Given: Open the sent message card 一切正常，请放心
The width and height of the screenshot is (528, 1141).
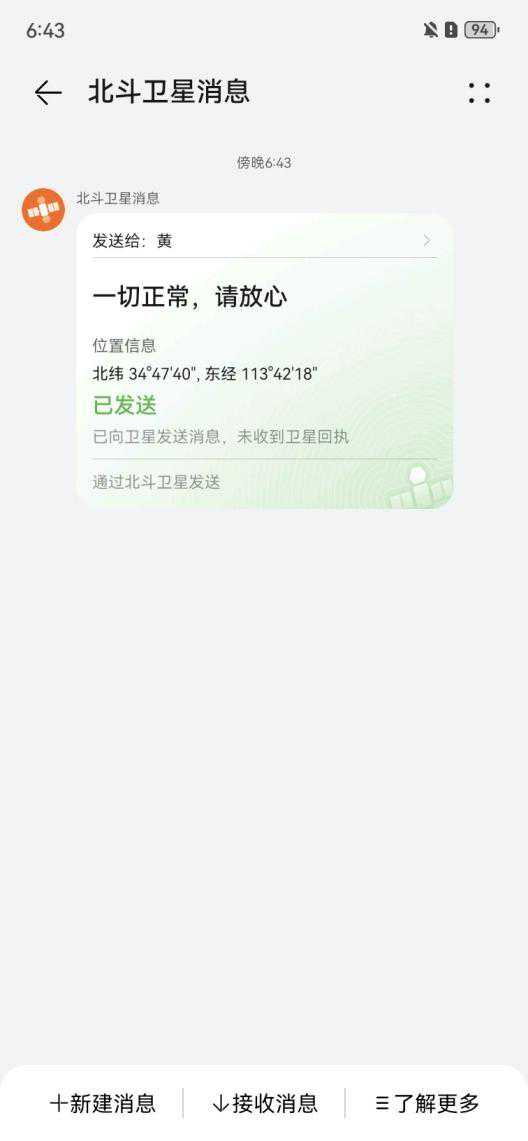Looking at the screenshot, I should pyautogui.click(x=265, y=362).
